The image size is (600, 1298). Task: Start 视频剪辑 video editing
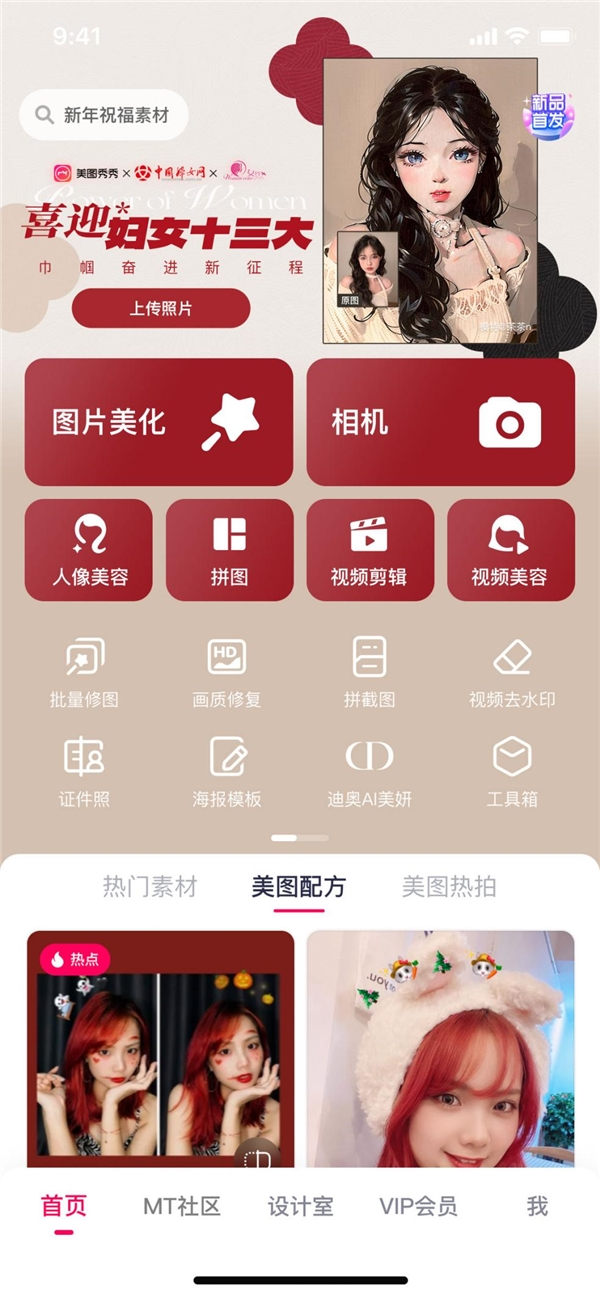pos(370,550)
